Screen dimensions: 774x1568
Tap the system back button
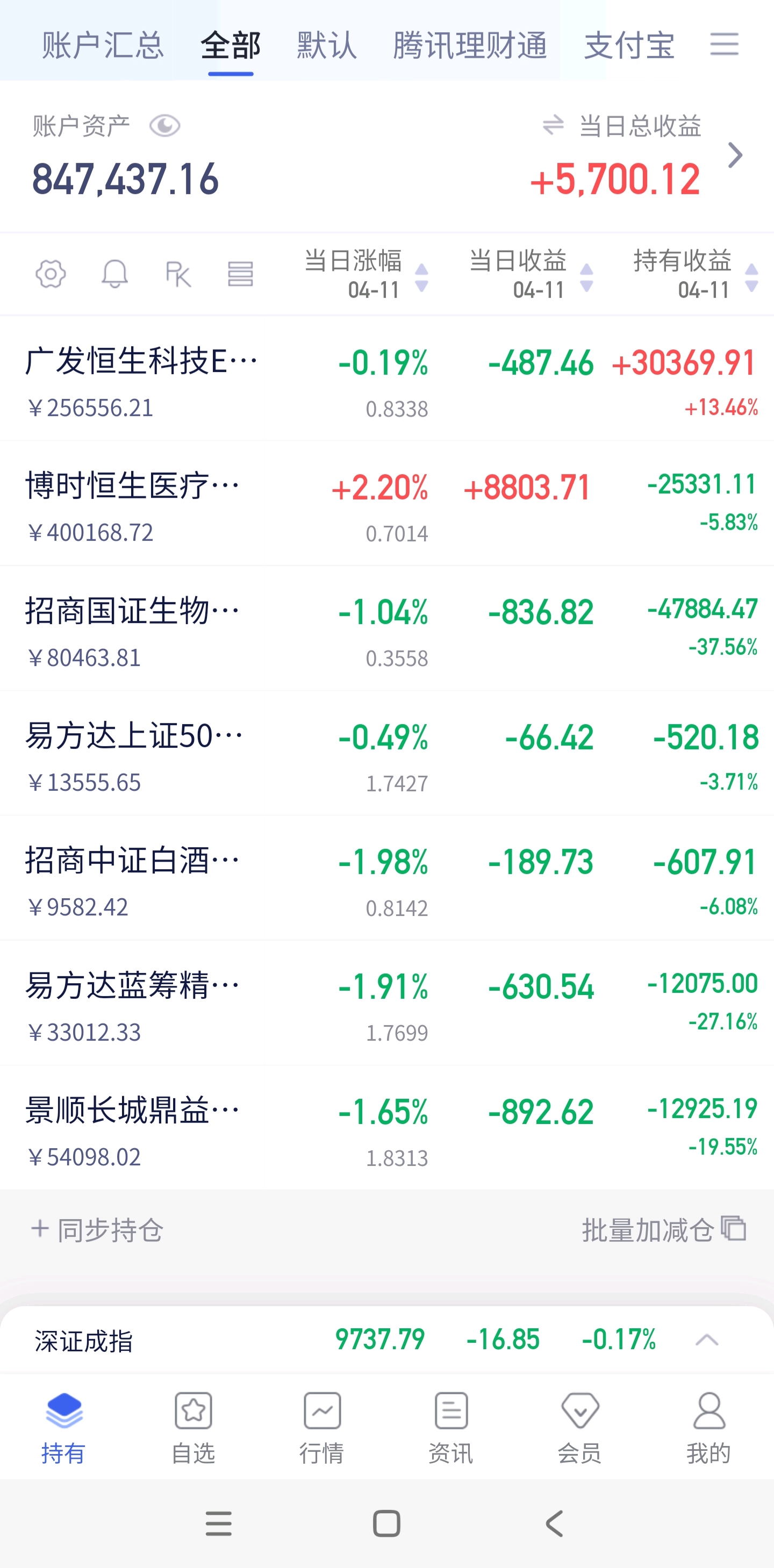coord(554,1523)
